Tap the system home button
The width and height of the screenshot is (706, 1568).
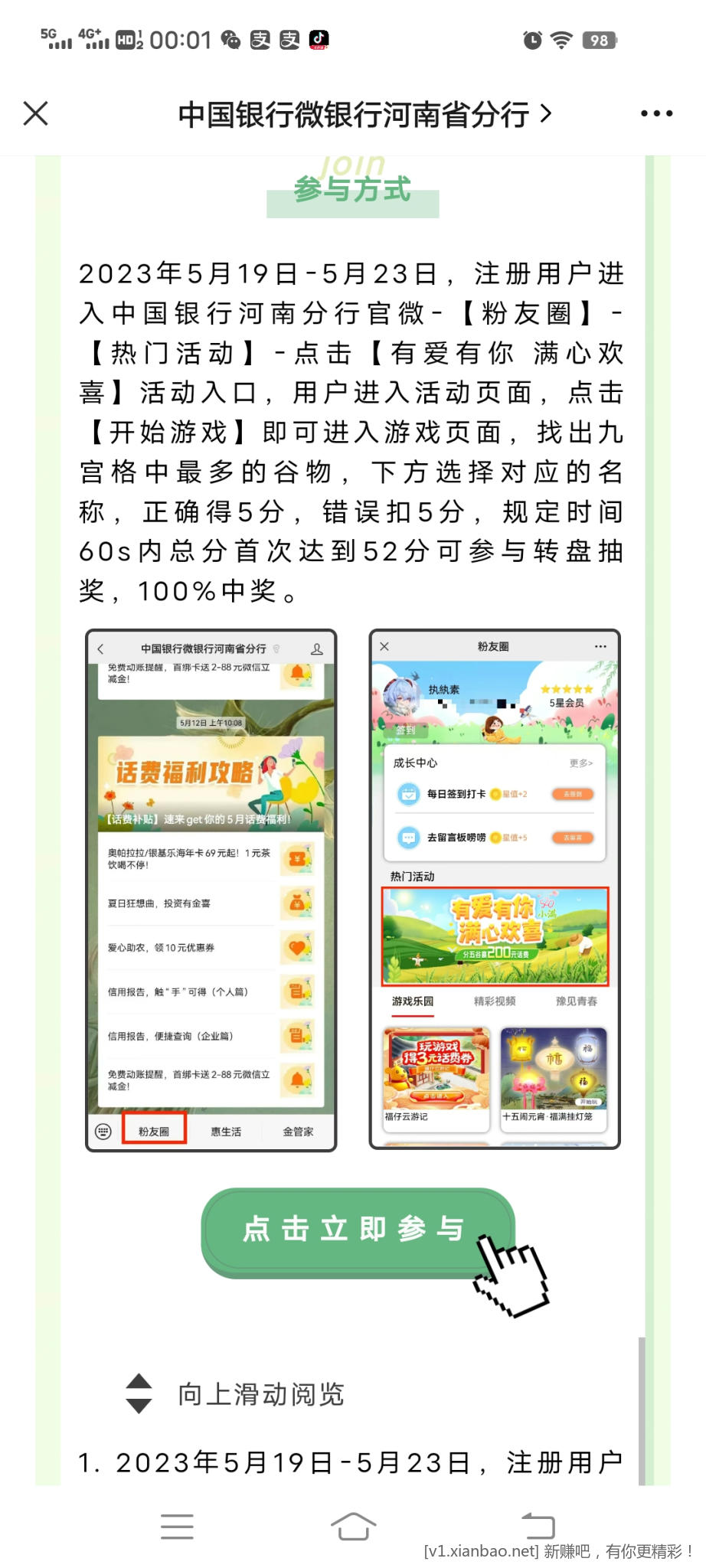tap(353, 1526)
